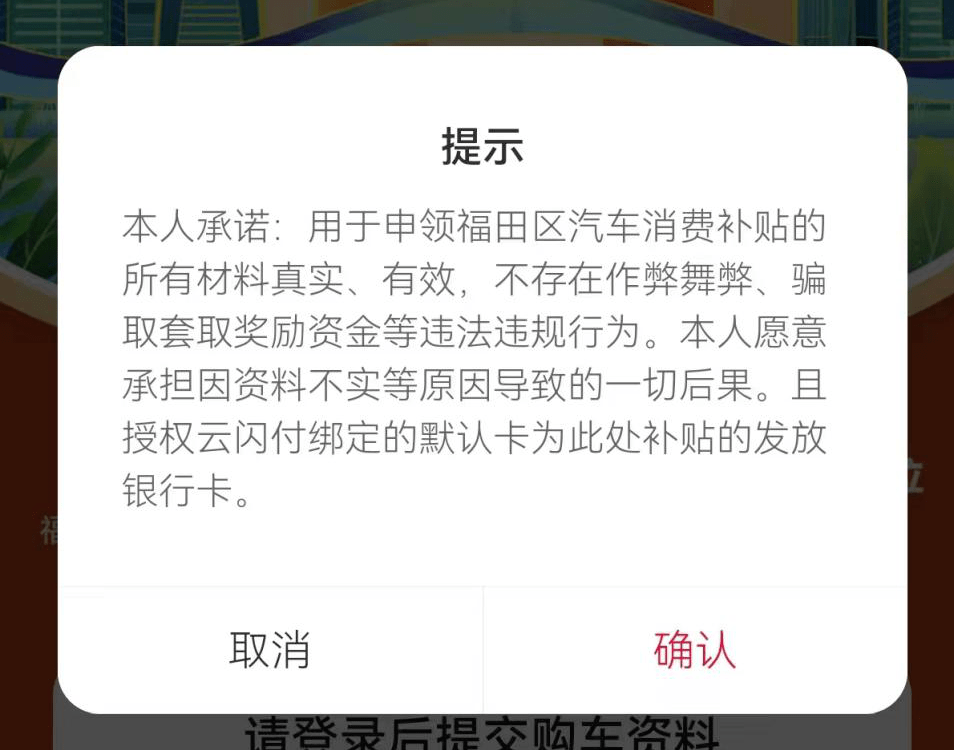Tap 取消 to cancel the prompt

pos(270,650)
